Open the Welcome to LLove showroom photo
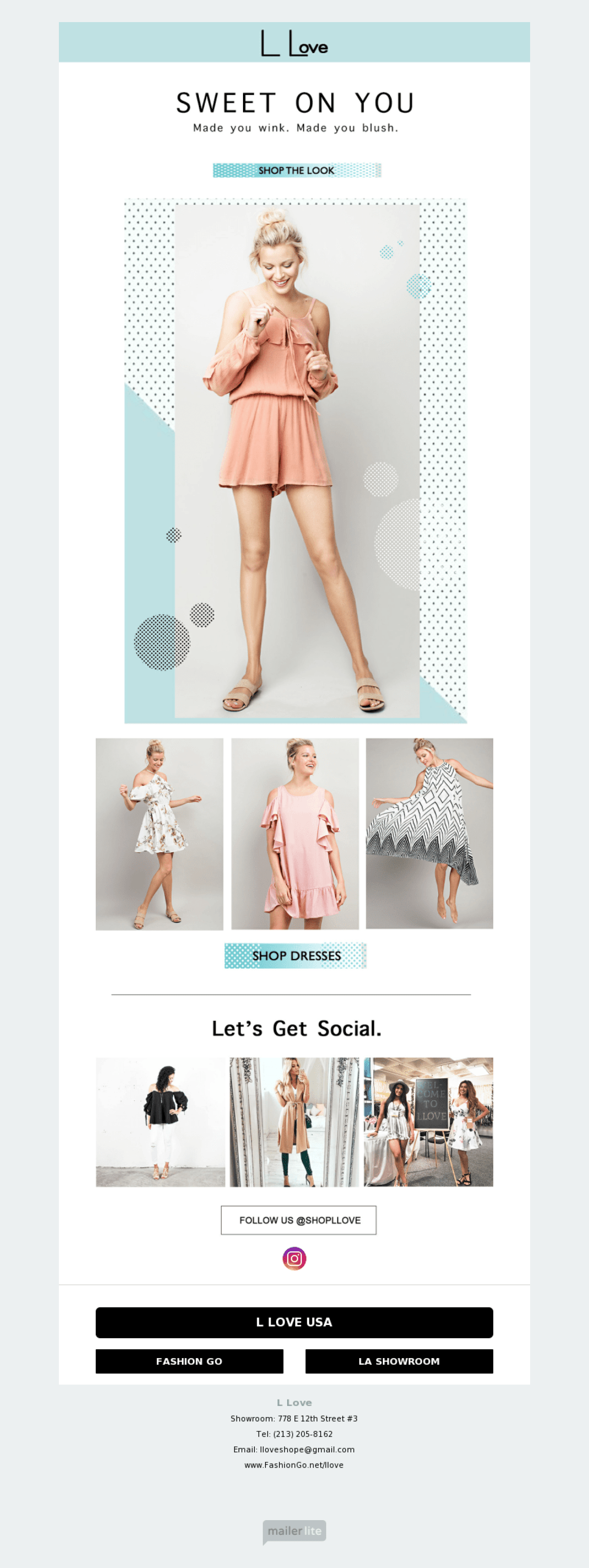The width and height of the screenshot is (589, 1568). tap(429, 1122)
